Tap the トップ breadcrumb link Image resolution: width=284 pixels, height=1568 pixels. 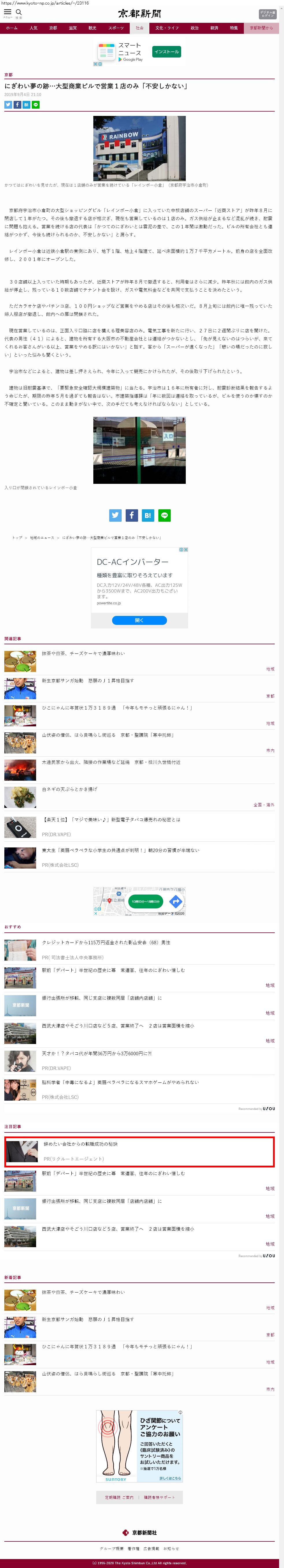pyautogui.click(x=17, y=538)
